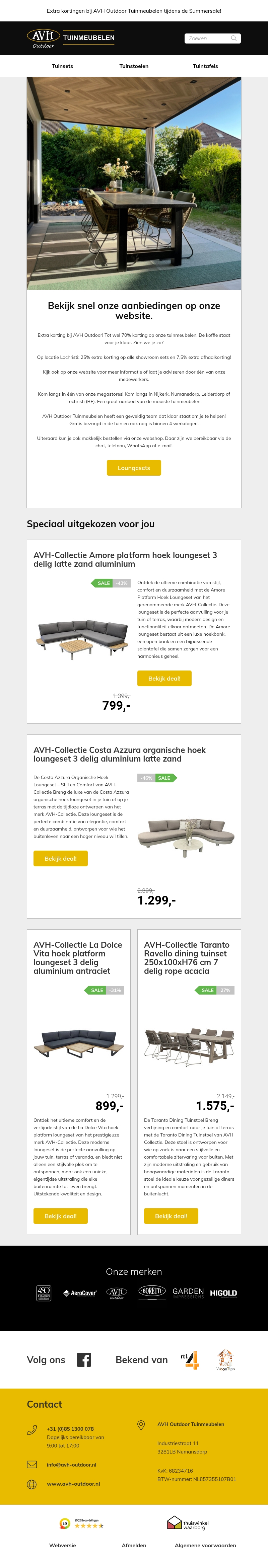Email info@avh-outdoor.nl

pyautogui.click(x=71, y=1465)
